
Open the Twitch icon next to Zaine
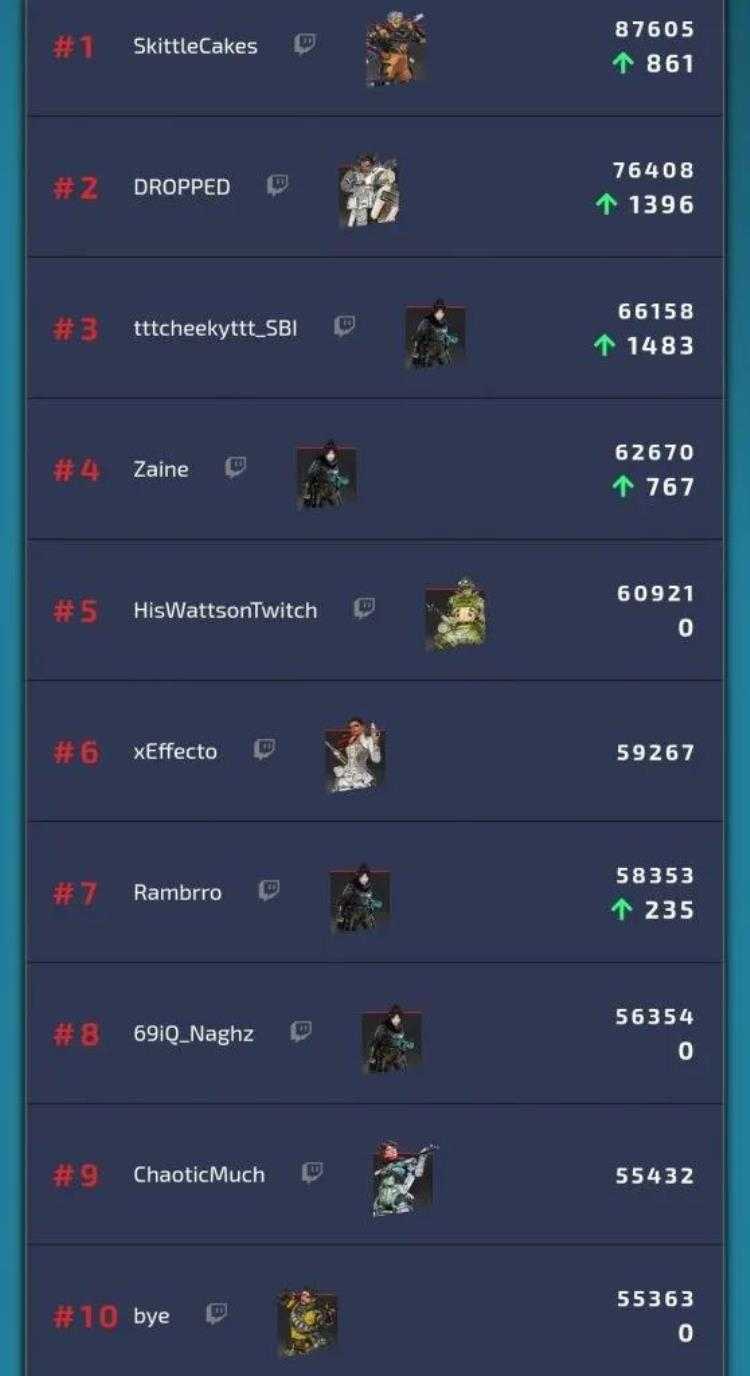[235, 467]
